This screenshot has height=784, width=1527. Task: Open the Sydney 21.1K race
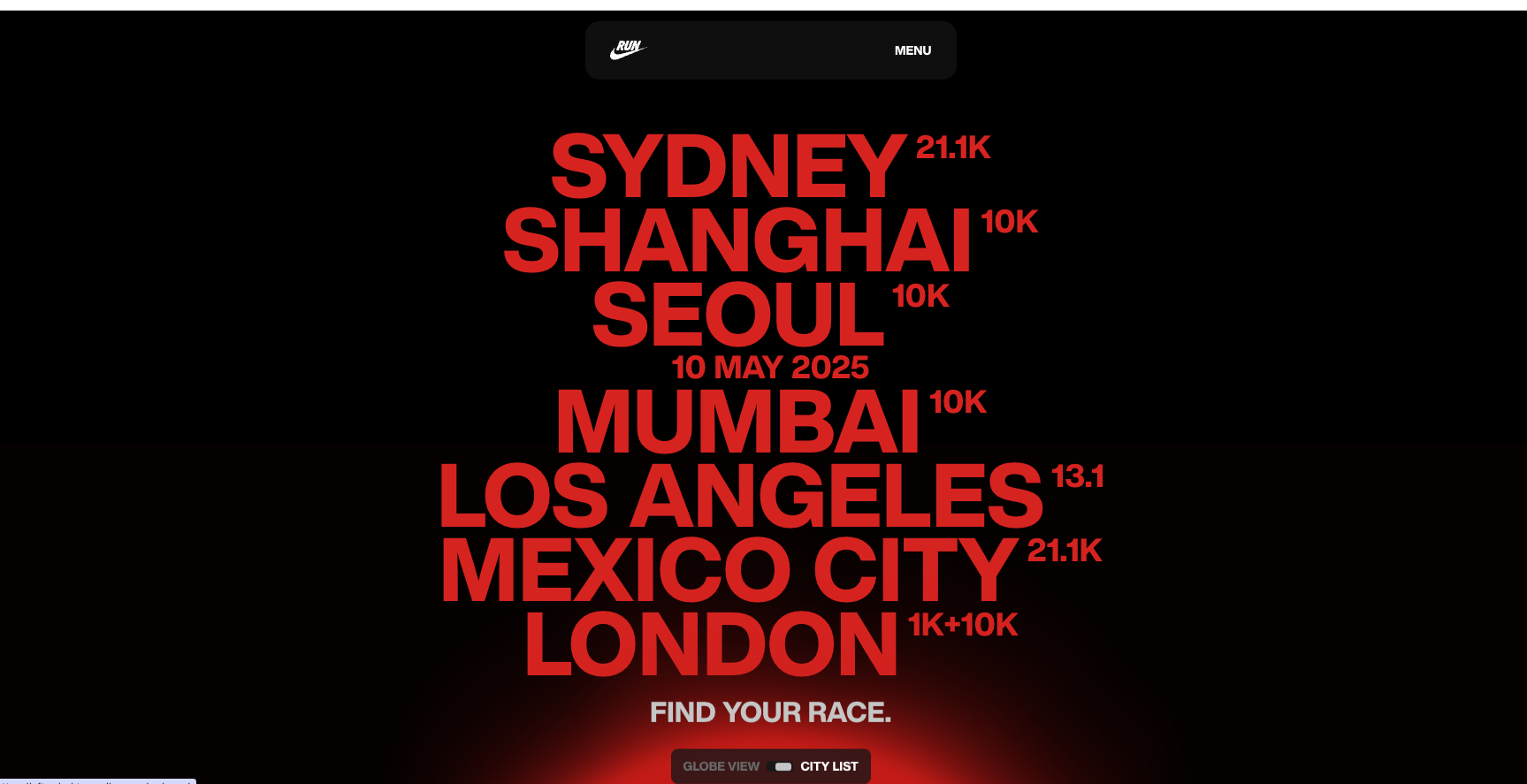(729, 166)
